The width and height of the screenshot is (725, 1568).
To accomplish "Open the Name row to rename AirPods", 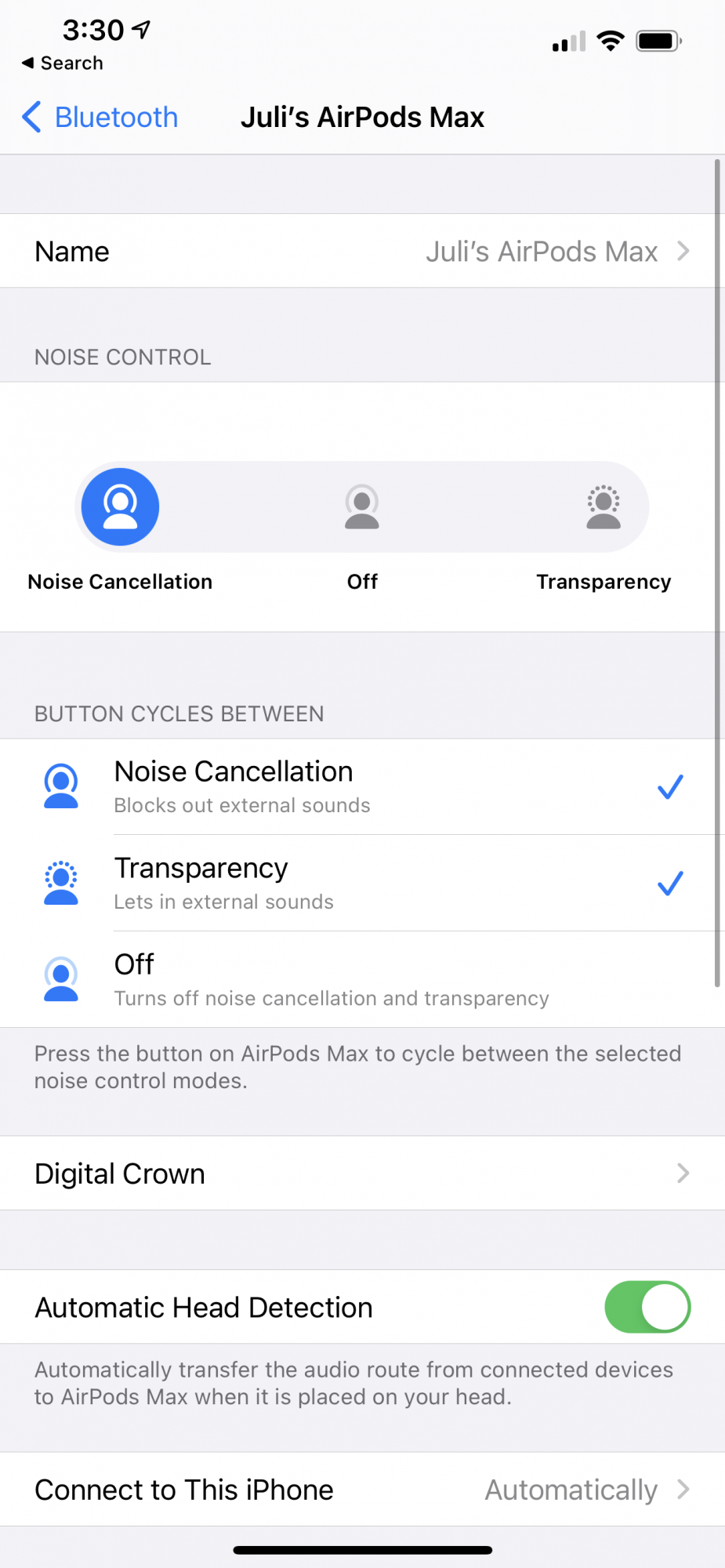I will (x=362, y=252).
